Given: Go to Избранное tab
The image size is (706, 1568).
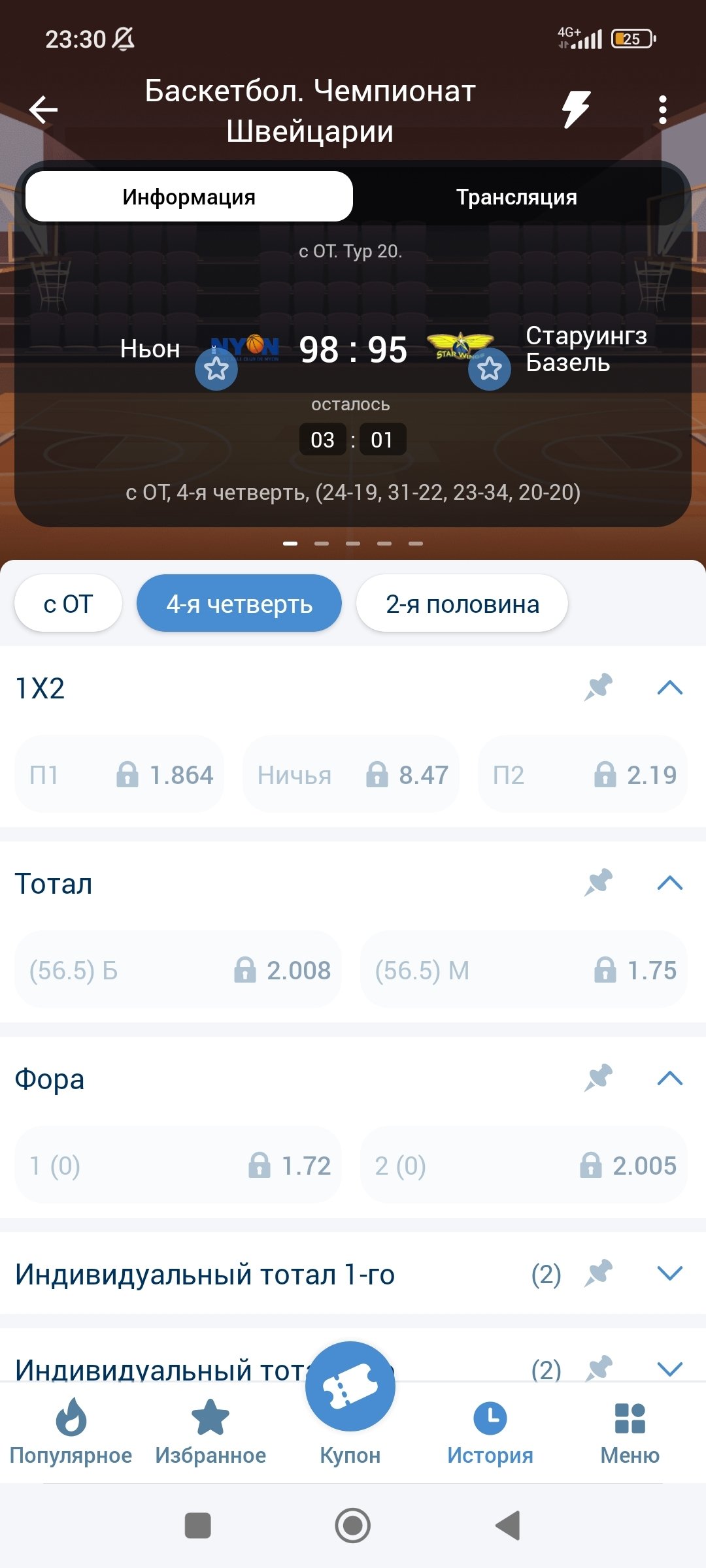Looking at the screenshot, I should point(210,1431).
